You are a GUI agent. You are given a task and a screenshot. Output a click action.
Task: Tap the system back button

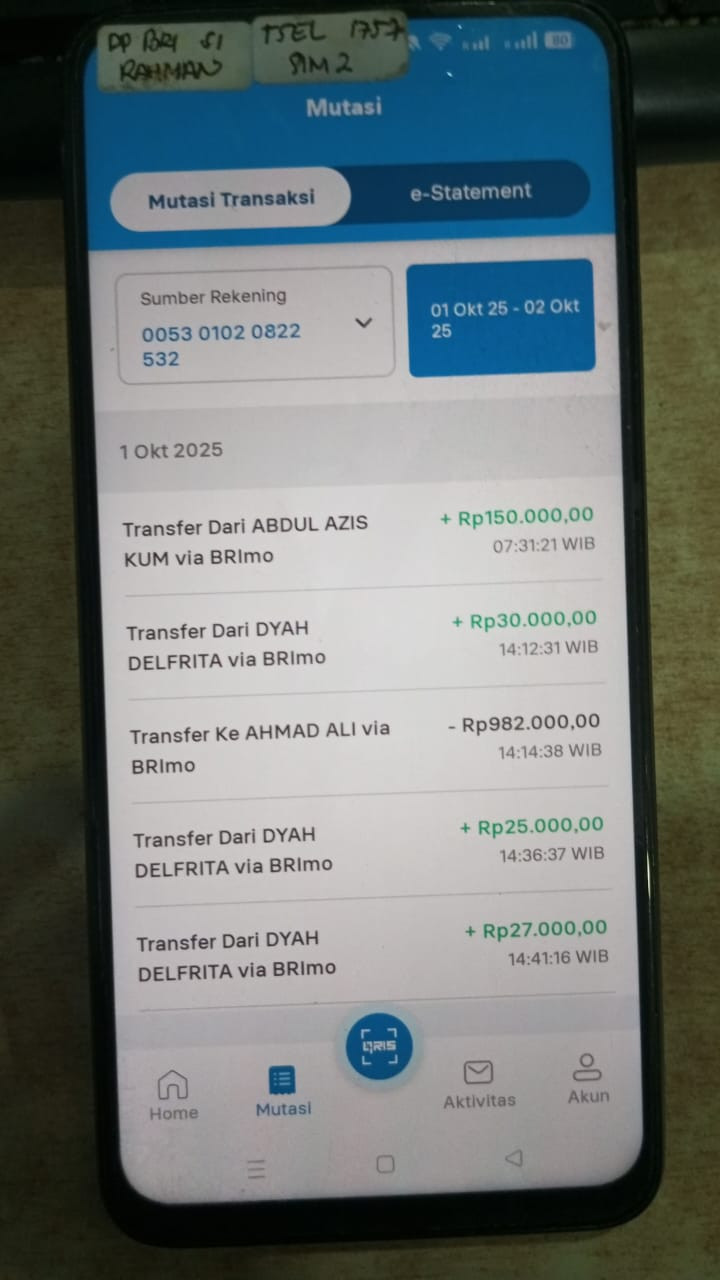pyautogui.click(x=514, y=1158)
